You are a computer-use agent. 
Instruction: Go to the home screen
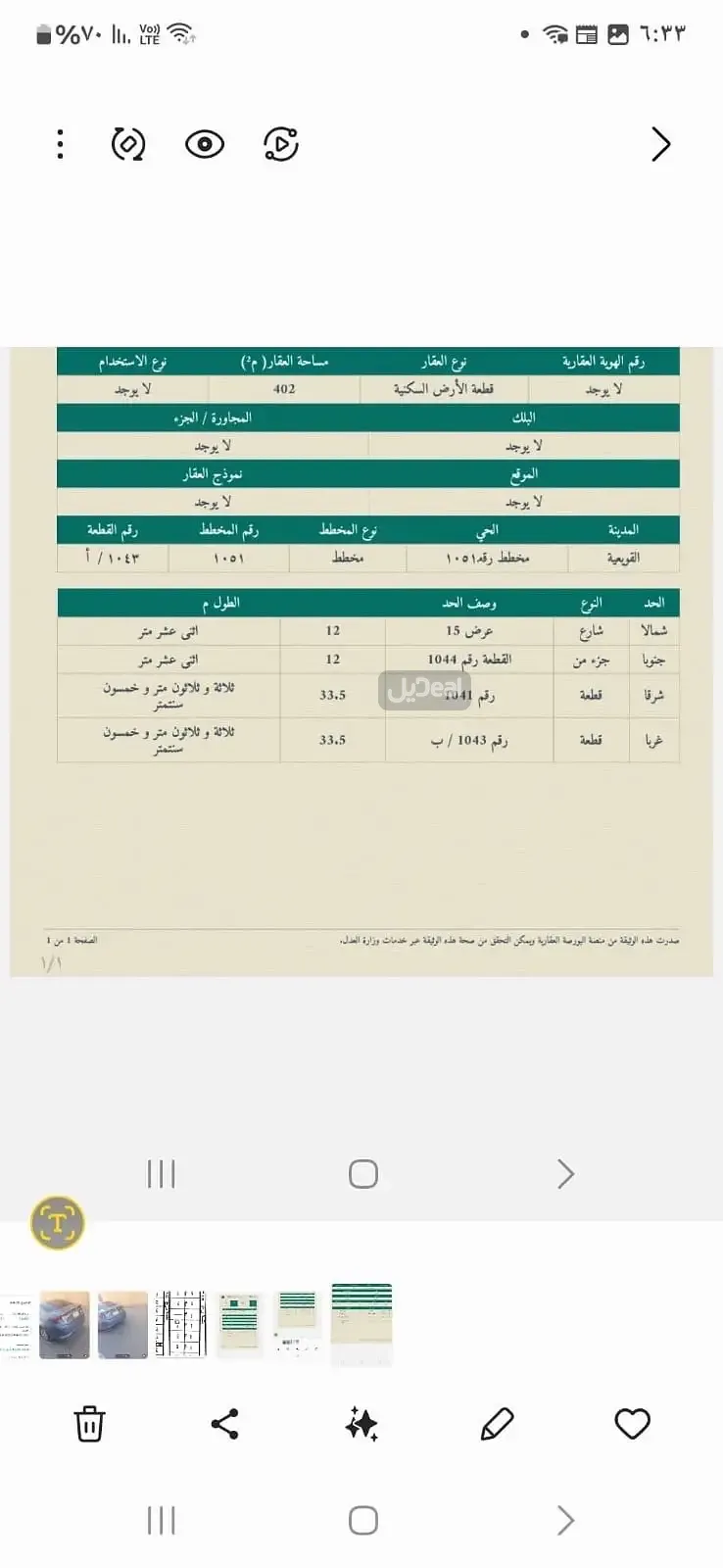tap(362, 1520)
